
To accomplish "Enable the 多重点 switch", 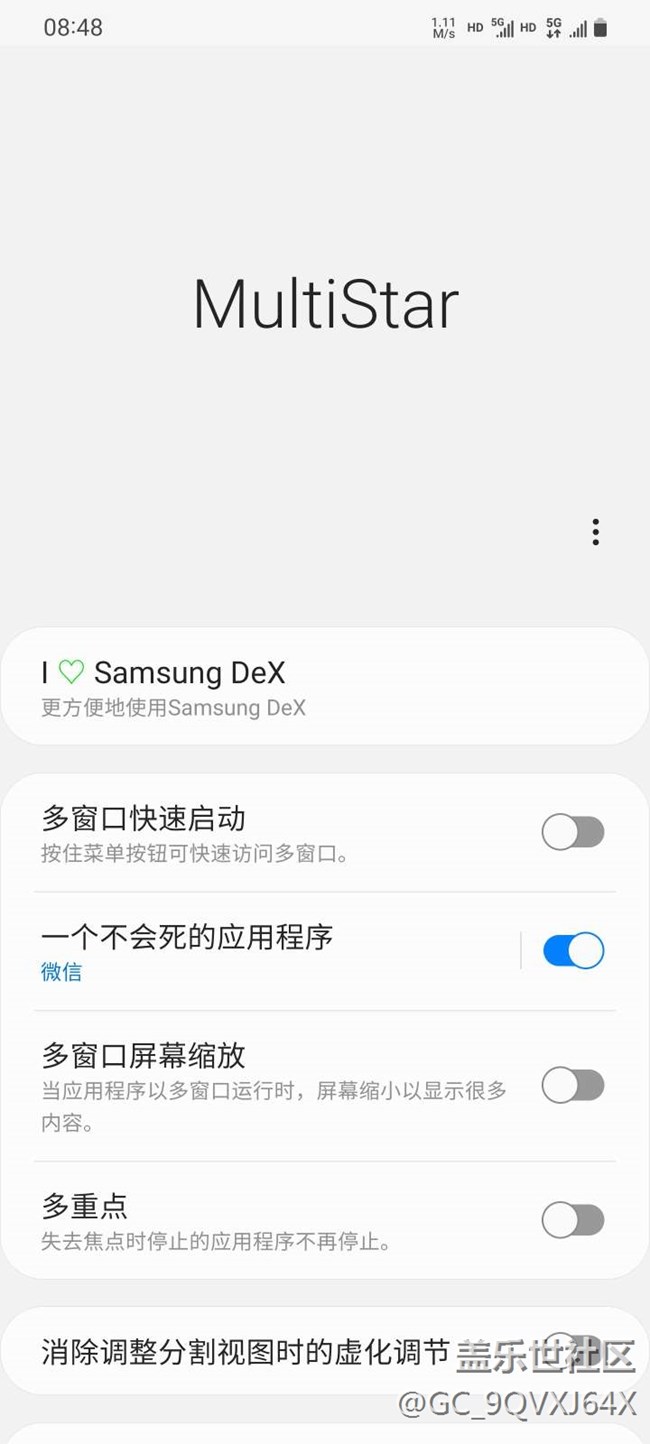I will coord(573,1220).
